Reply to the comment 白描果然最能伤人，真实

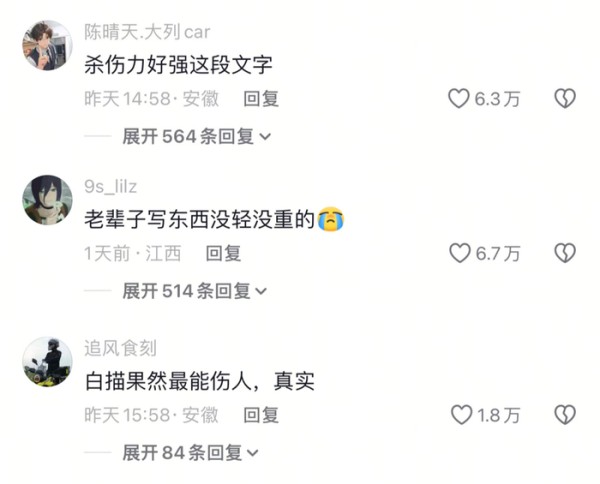point(261,414)
